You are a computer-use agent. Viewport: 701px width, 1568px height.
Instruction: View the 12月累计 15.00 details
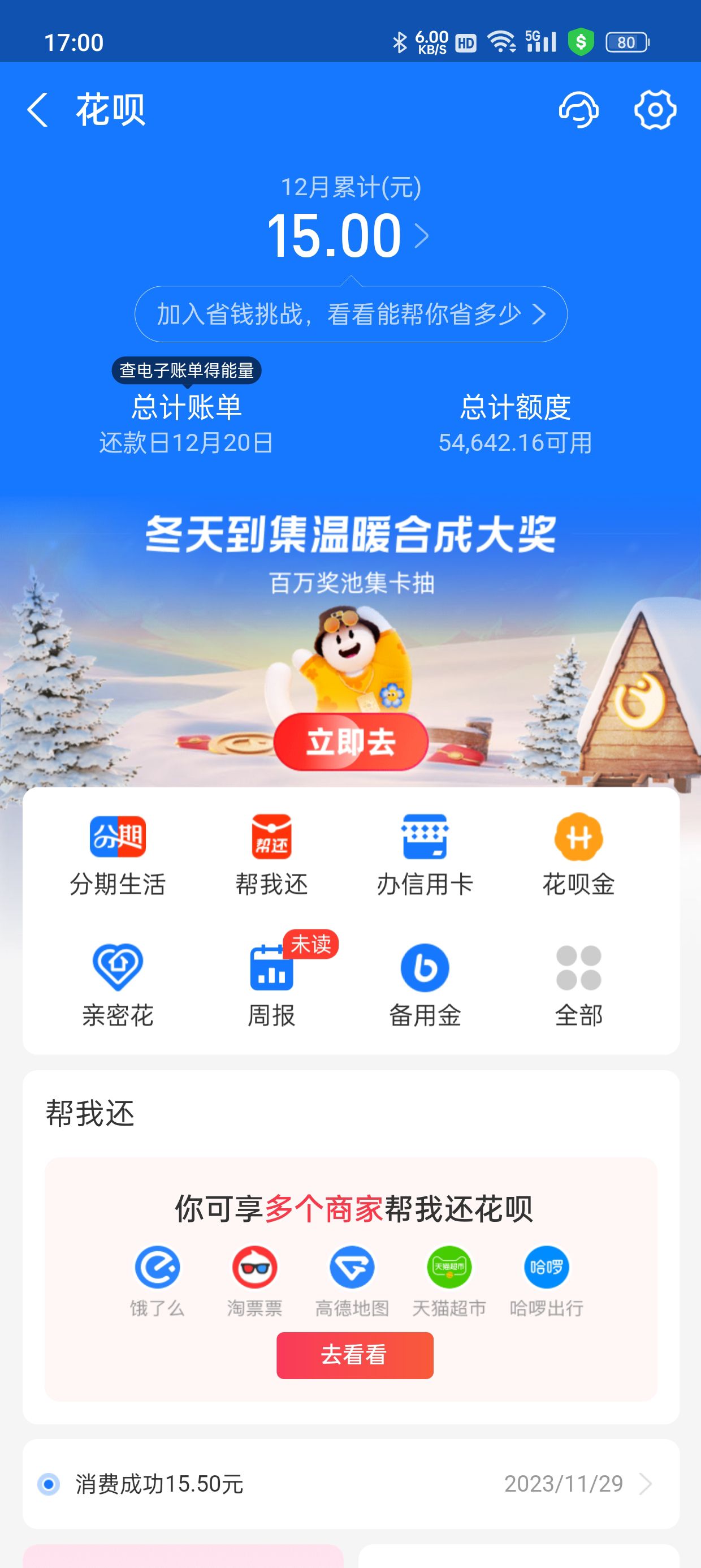(348, 235)
